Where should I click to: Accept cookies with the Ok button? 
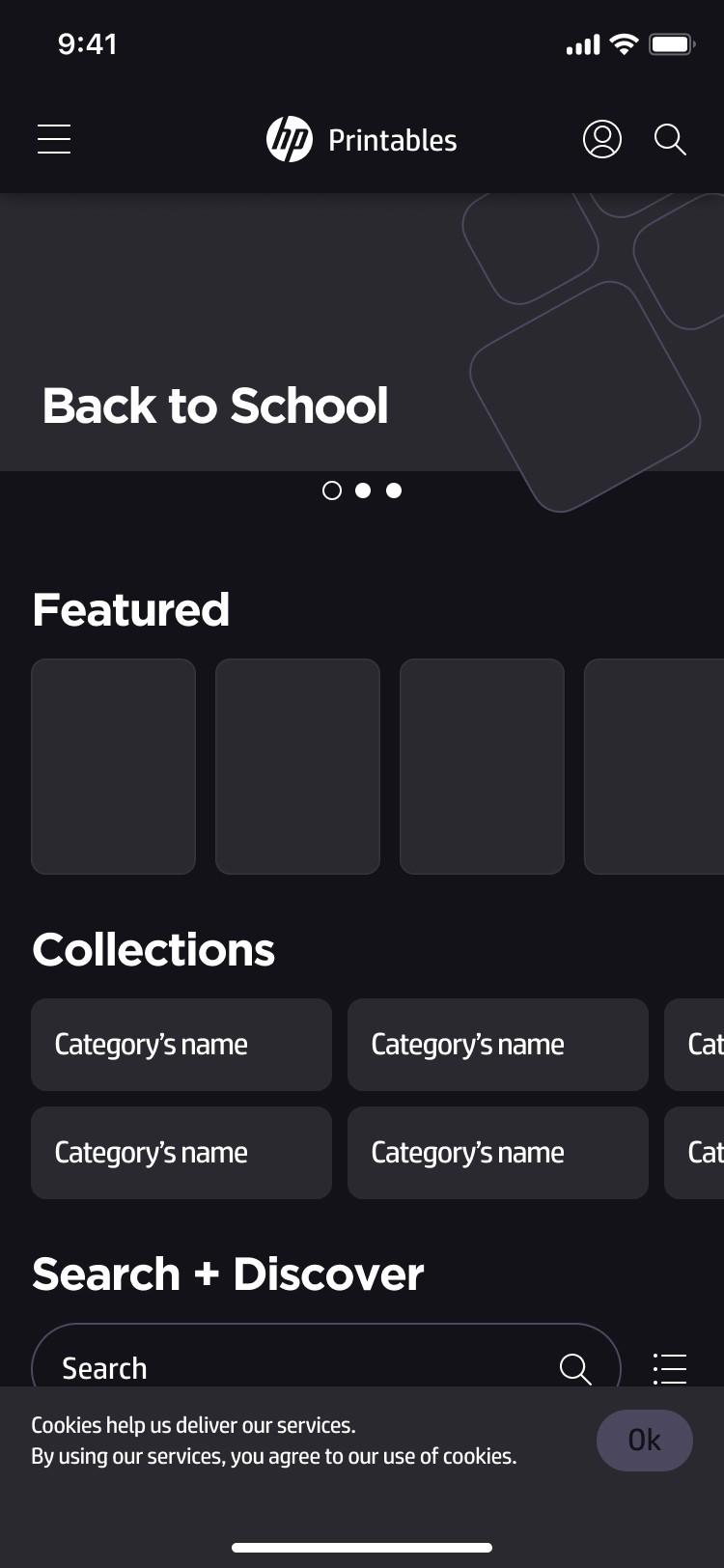click(x=645, y=1441)
